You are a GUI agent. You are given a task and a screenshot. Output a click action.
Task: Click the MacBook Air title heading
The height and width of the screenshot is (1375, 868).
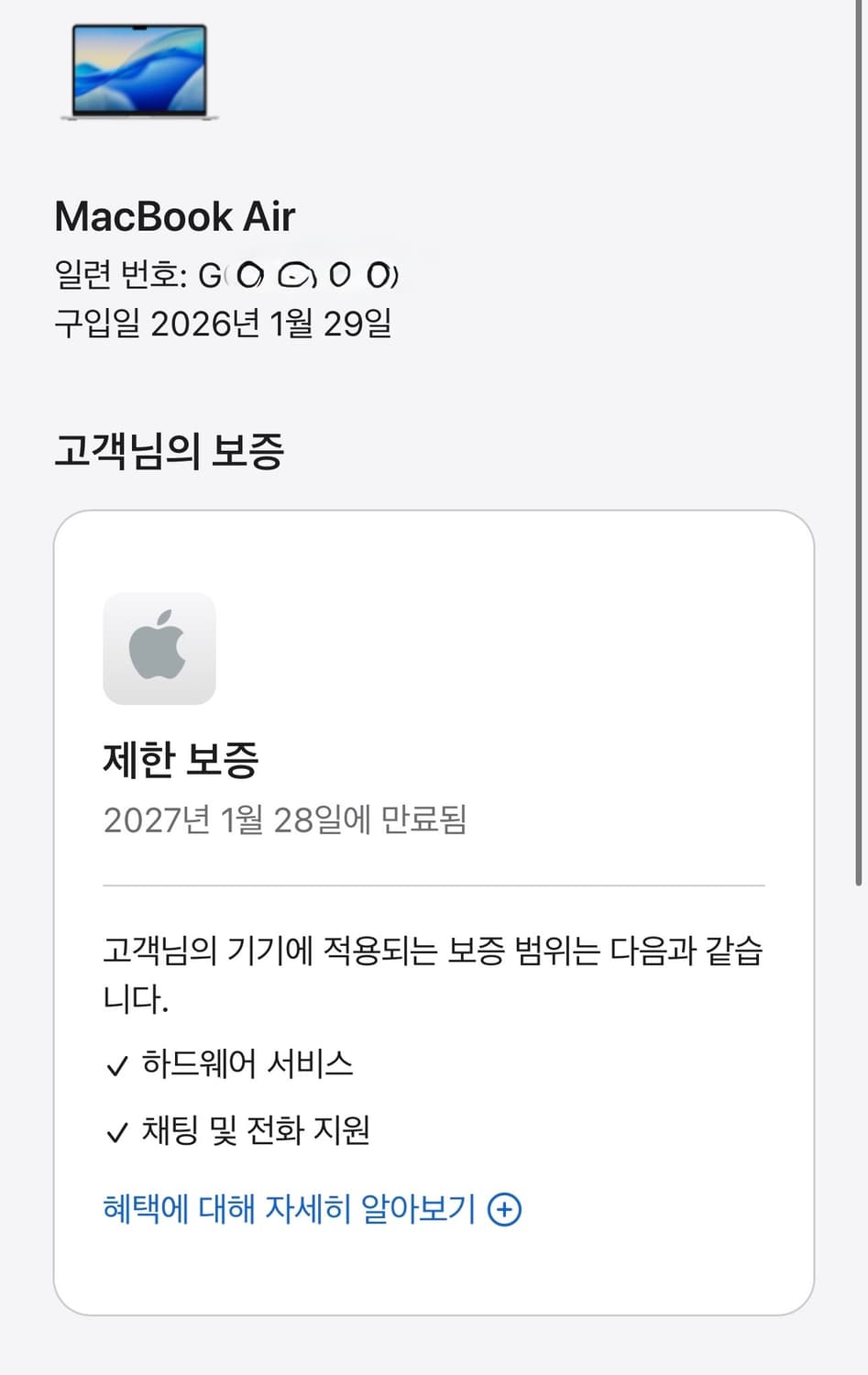click(175, 217)
